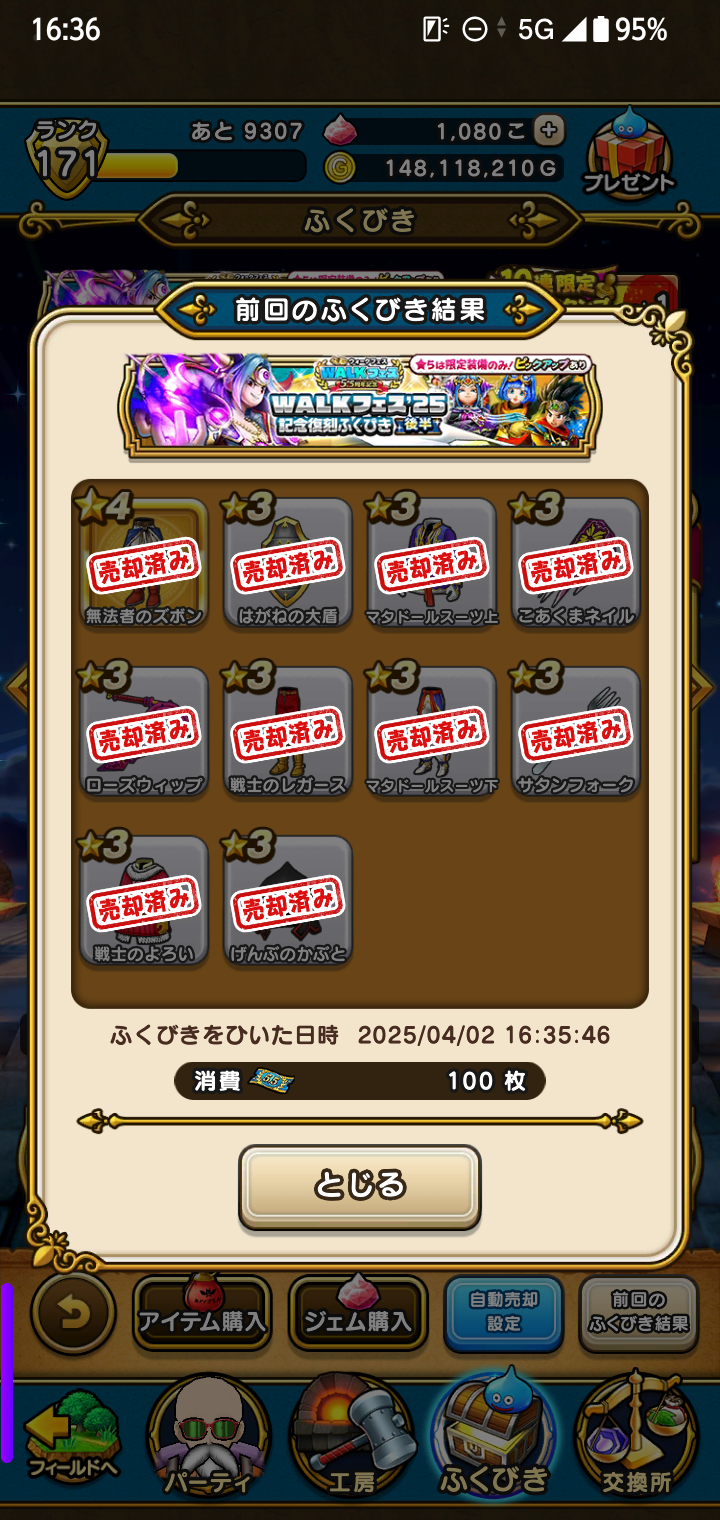Tap the plus icon to add gems
Viewport: 720px width, 1520px height.
pos(549,130)
